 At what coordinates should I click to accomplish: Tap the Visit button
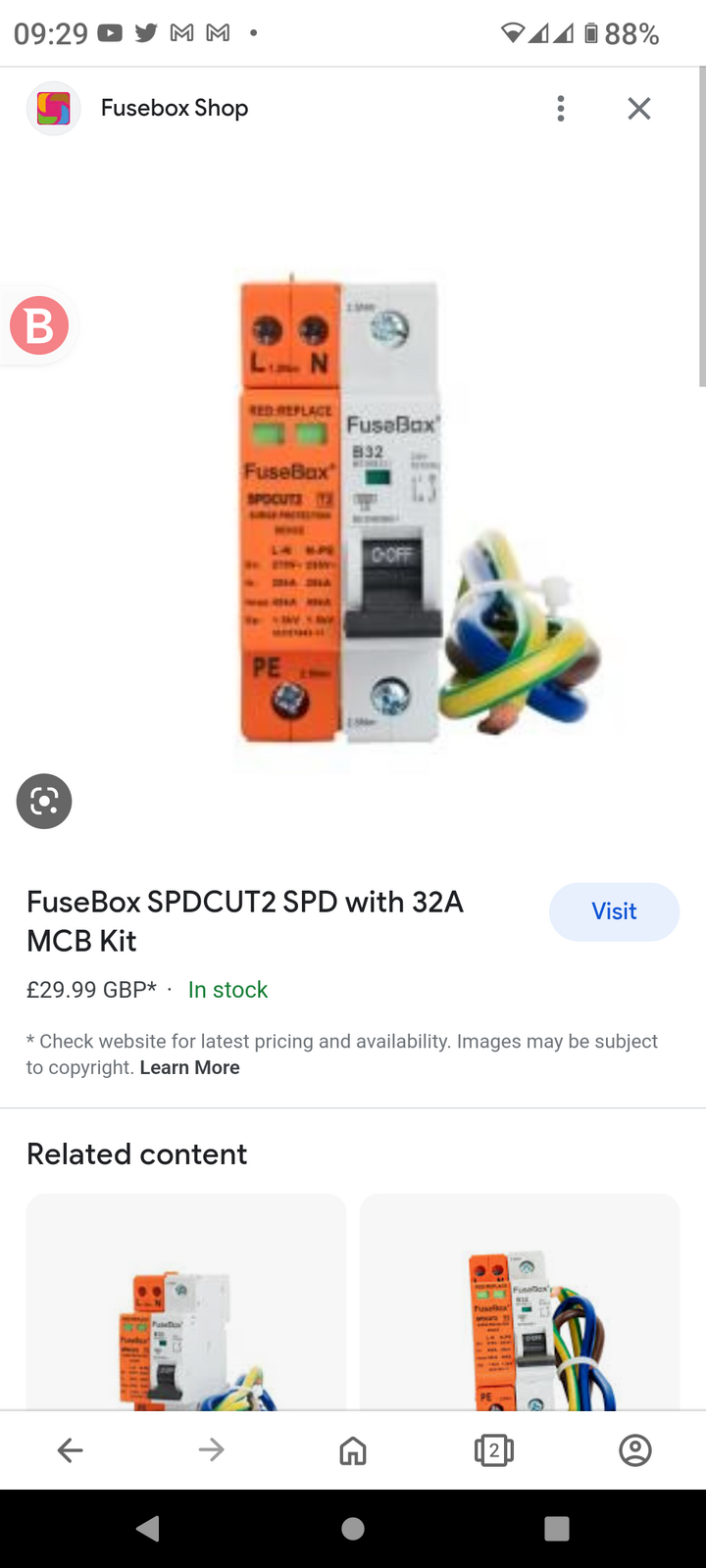614,910
